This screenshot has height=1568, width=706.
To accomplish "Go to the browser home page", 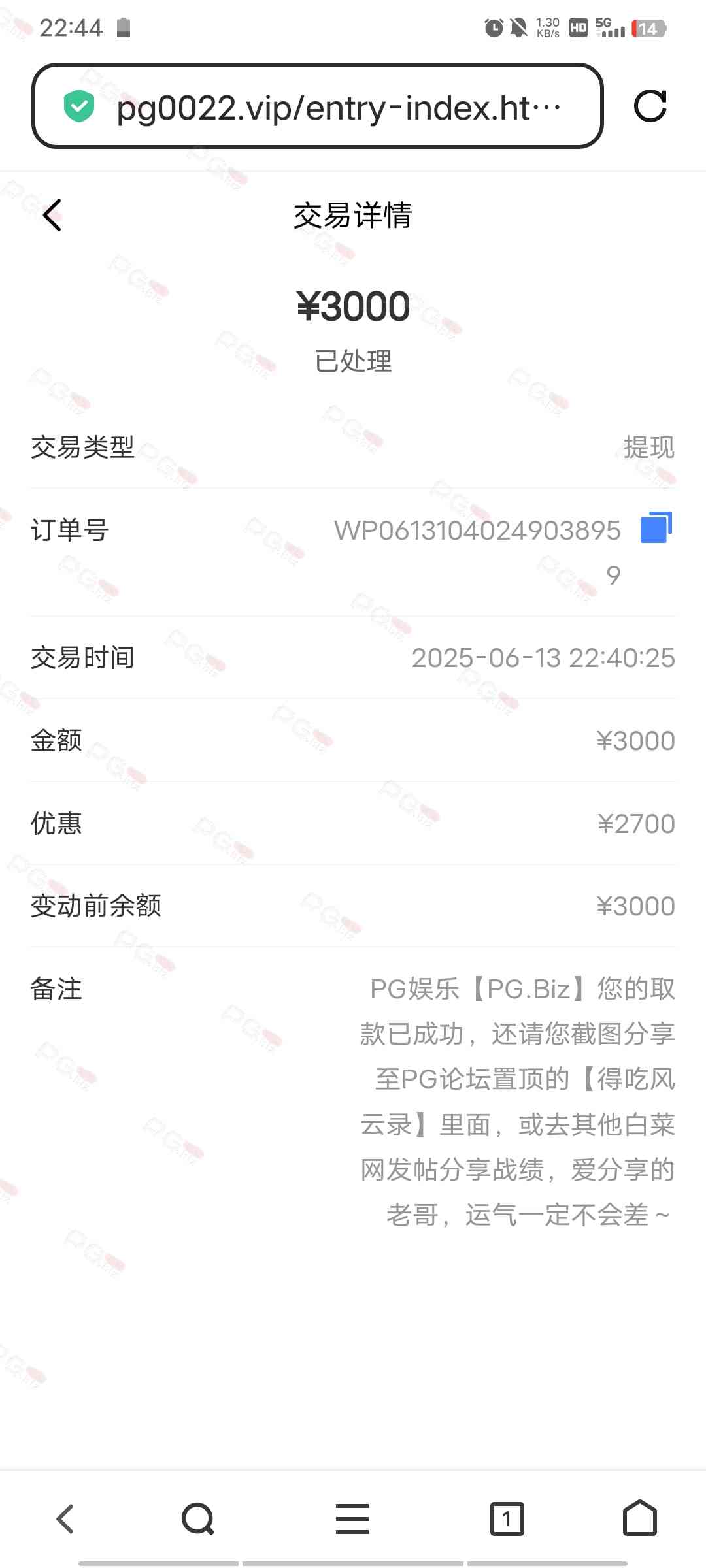I will click(x=639, y=1518).
